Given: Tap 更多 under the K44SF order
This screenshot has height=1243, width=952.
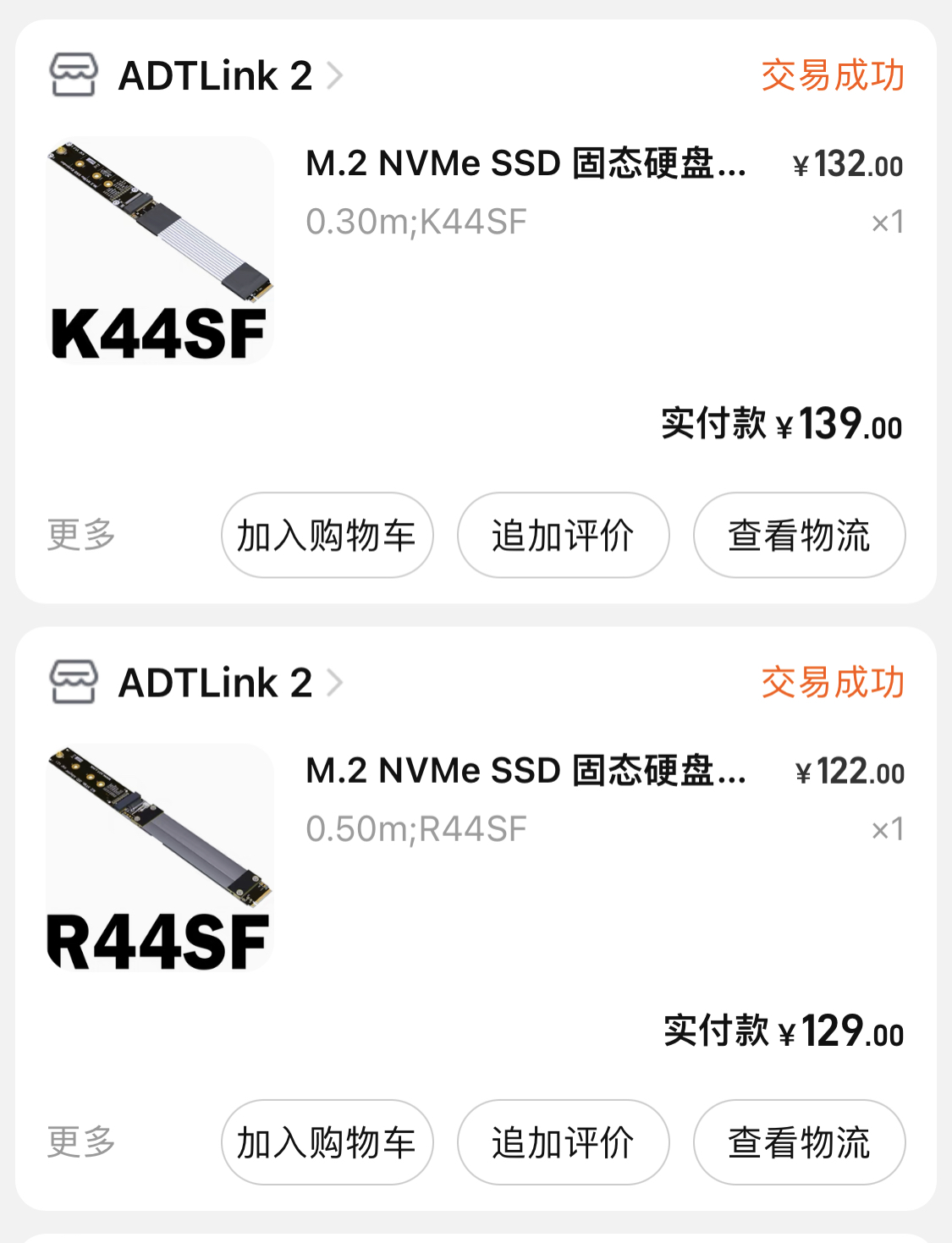Looking at the screenshot, I should [81, 535].
